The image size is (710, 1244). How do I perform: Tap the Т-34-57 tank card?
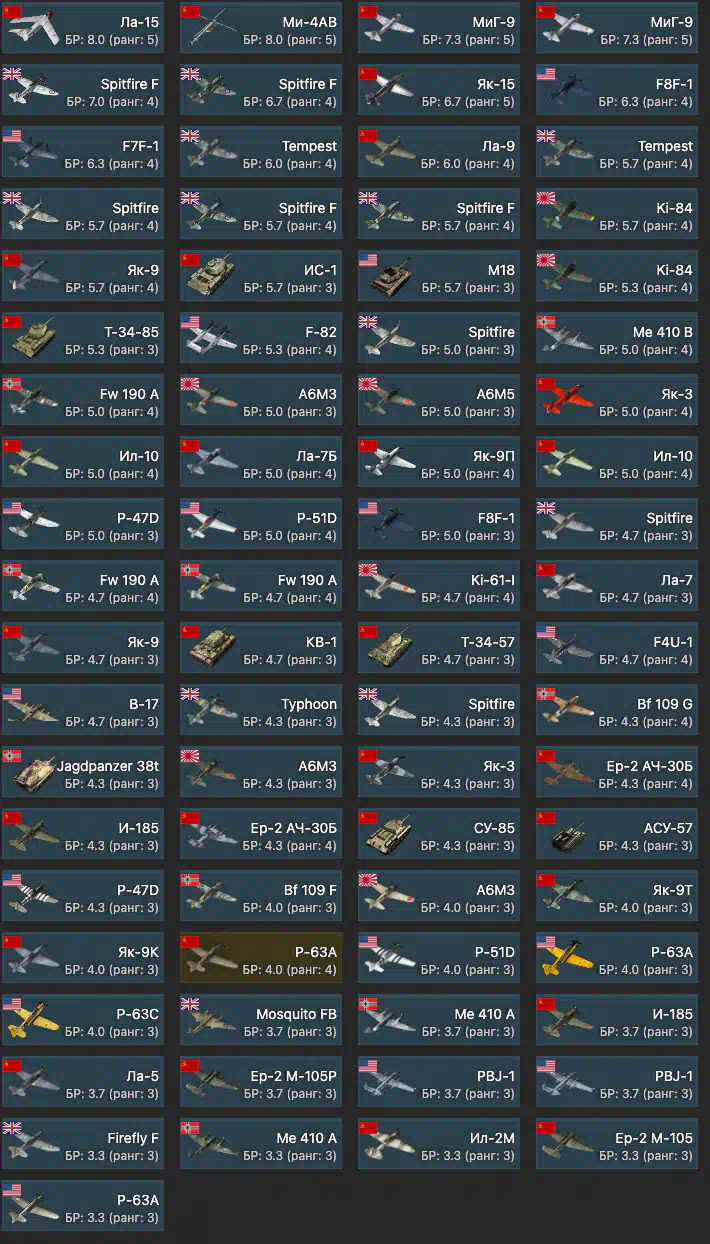coord(439,649)
